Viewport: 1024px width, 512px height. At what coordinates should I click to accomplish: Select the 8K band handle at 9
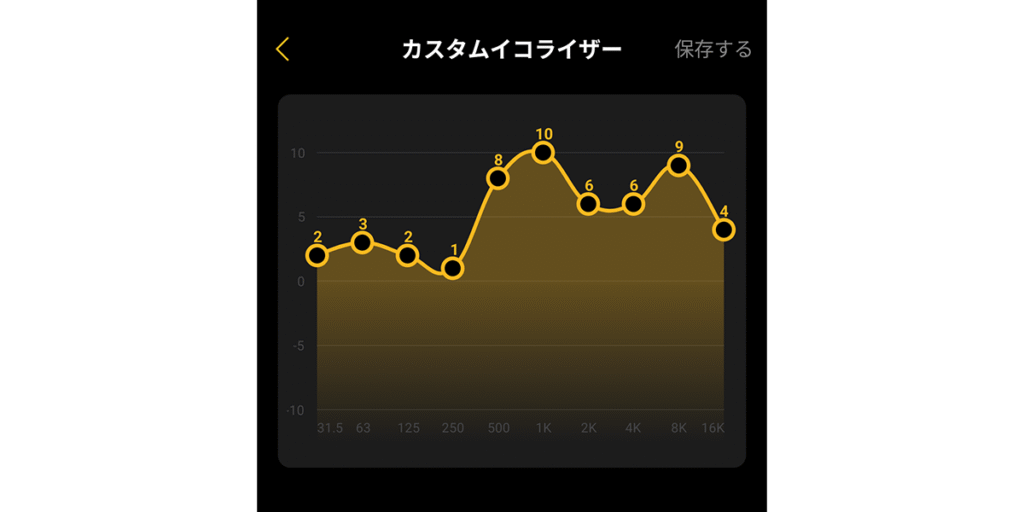pos(678,165)
